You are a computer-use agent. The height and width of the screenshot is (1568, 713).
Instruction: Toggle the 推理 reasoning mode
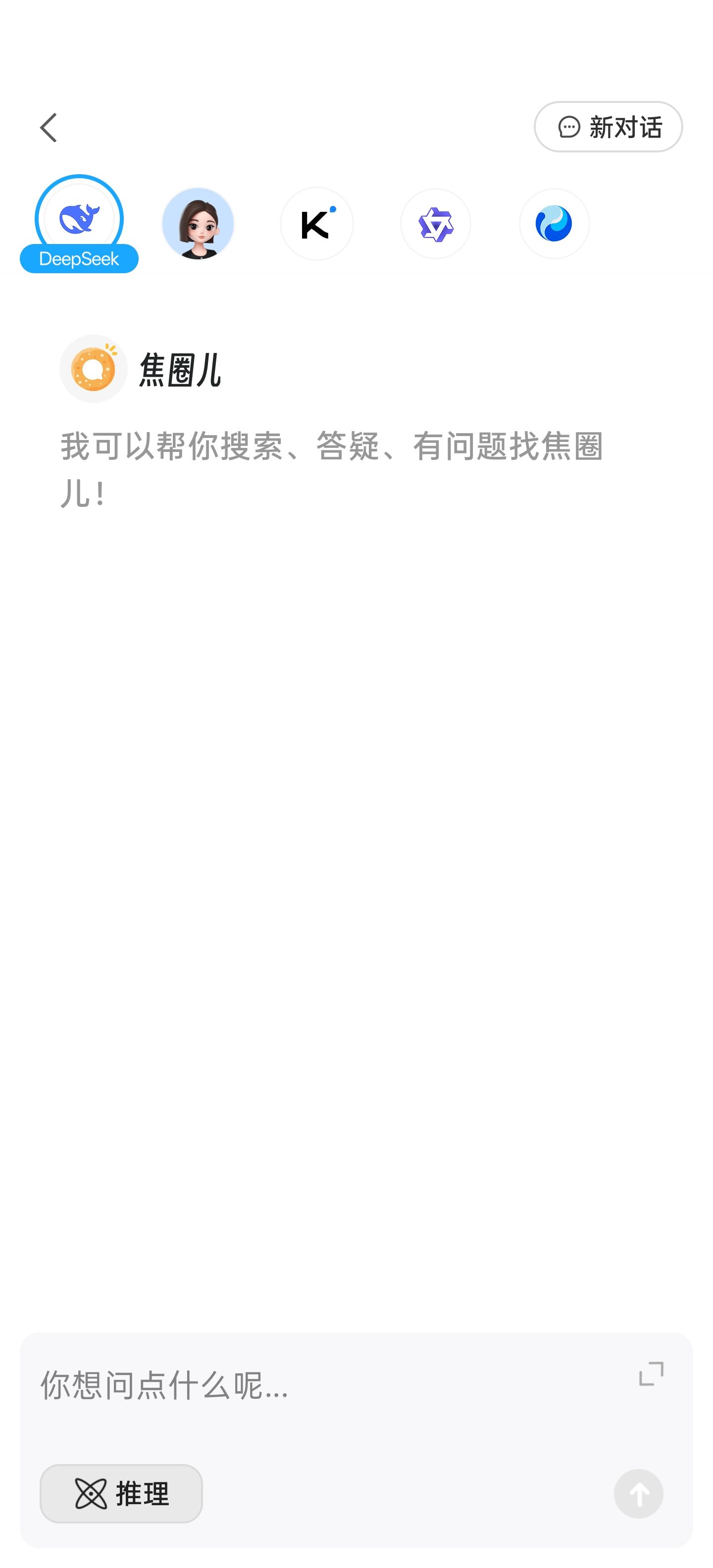point(121,1493)
